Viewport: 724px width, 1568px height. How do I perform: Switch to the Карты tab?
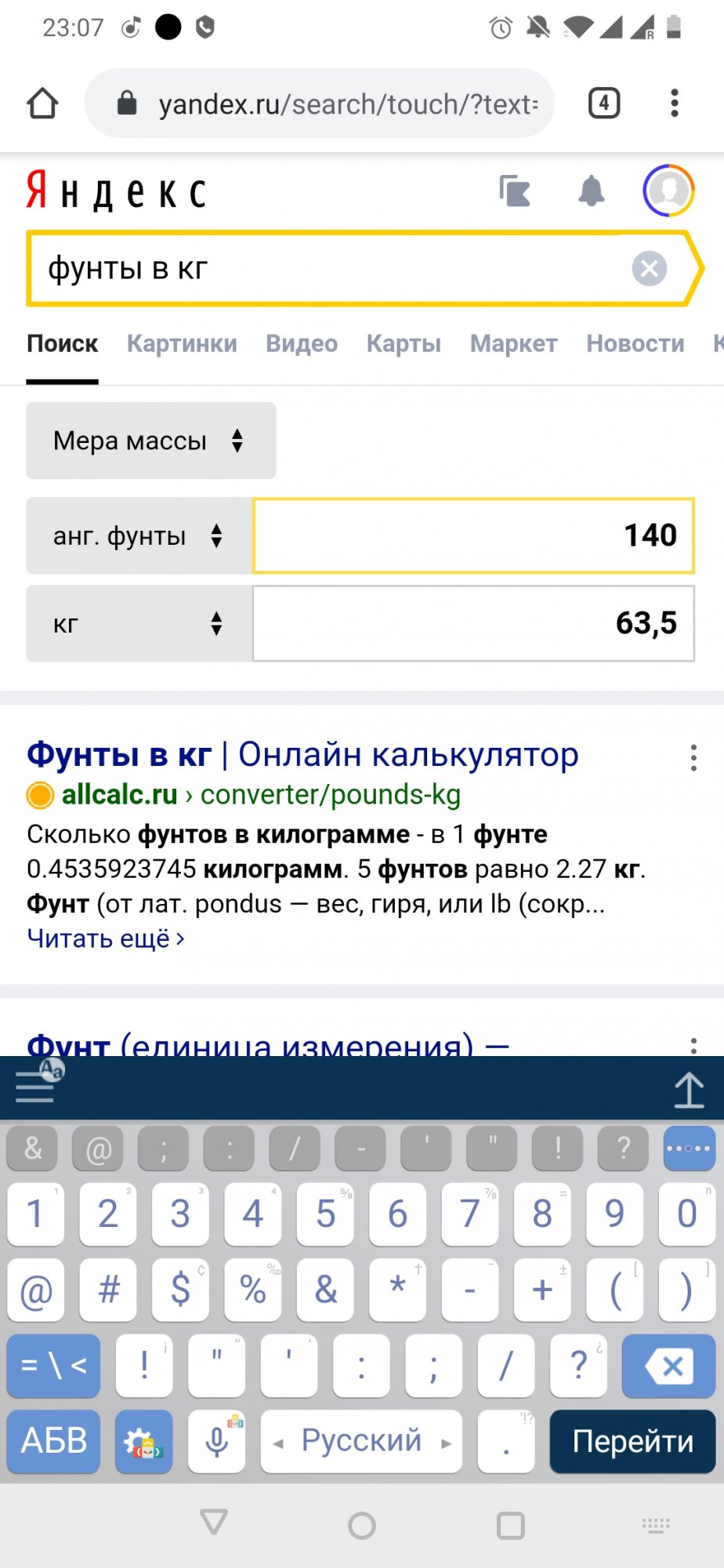pos(404,343)
